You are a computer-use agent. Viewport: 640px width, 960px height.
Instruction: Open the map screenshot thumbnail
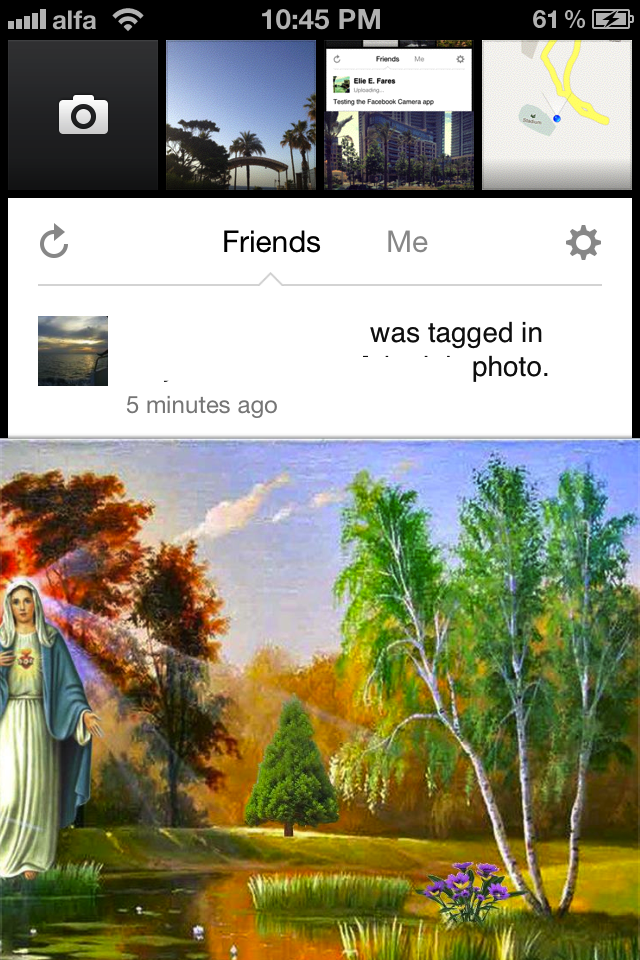click(557, 115)
